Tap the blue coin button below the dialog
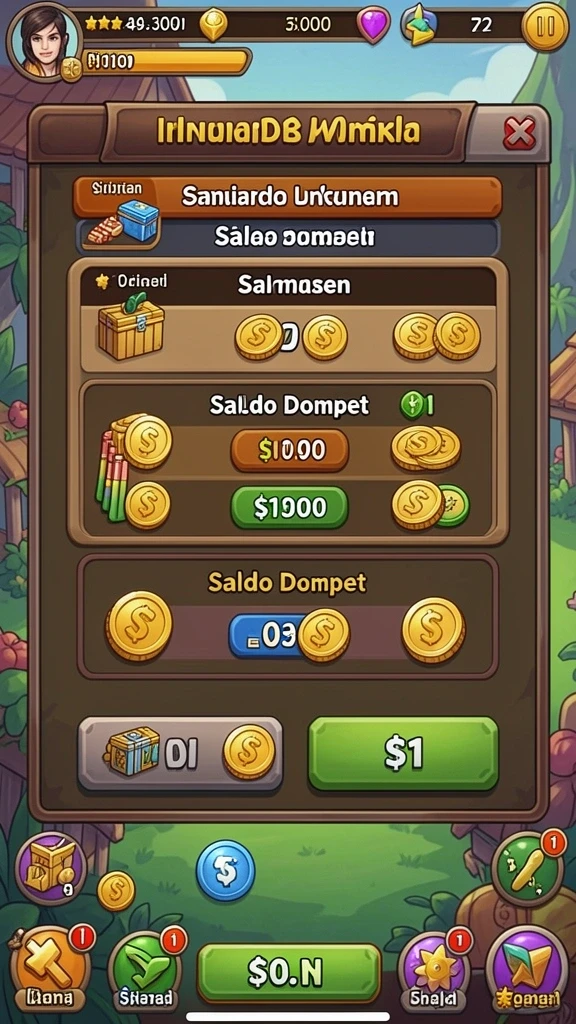 (226, 871)
